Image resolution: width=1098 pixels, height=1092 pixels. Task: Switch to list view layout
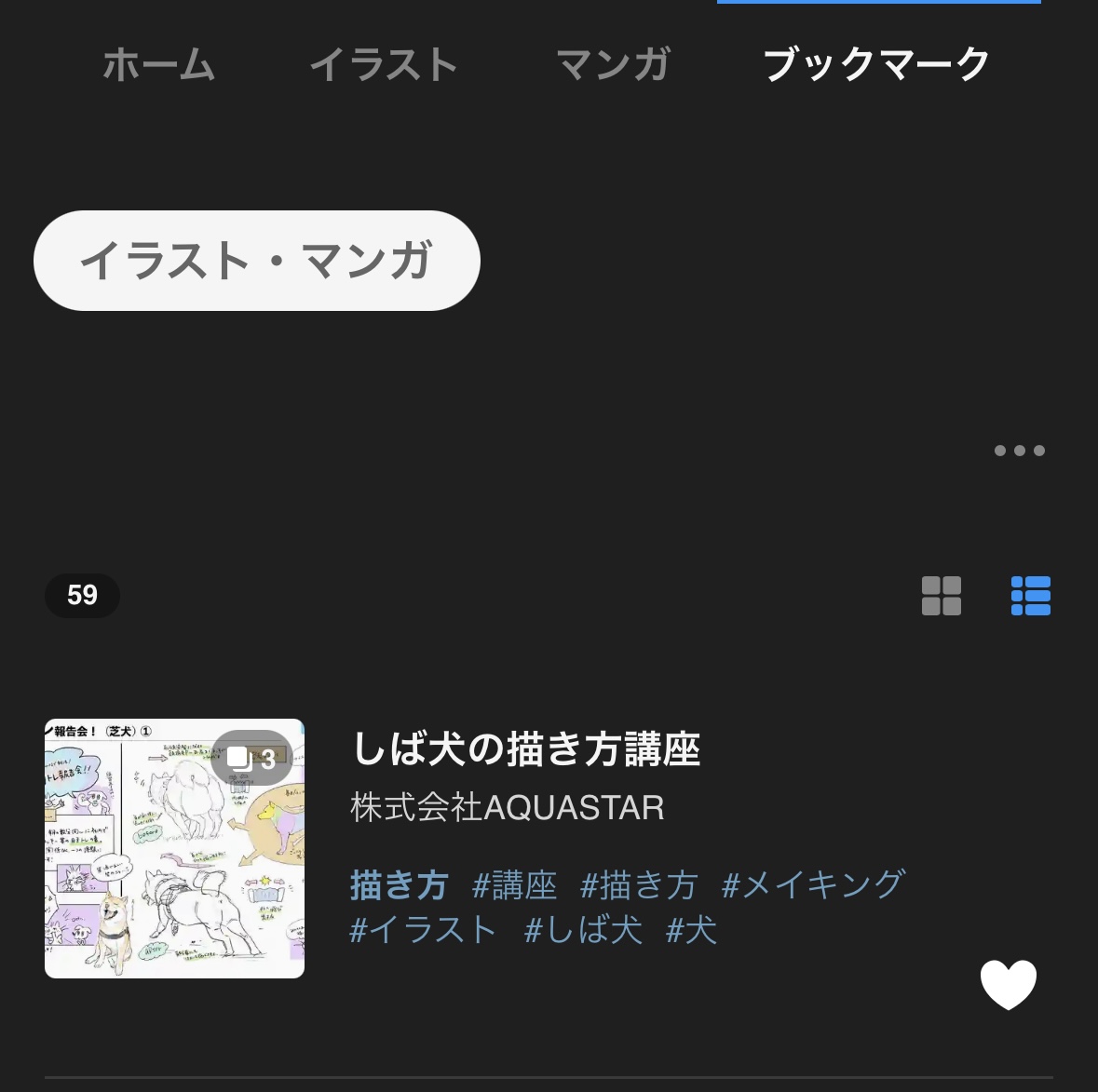tap(1030, 596)
